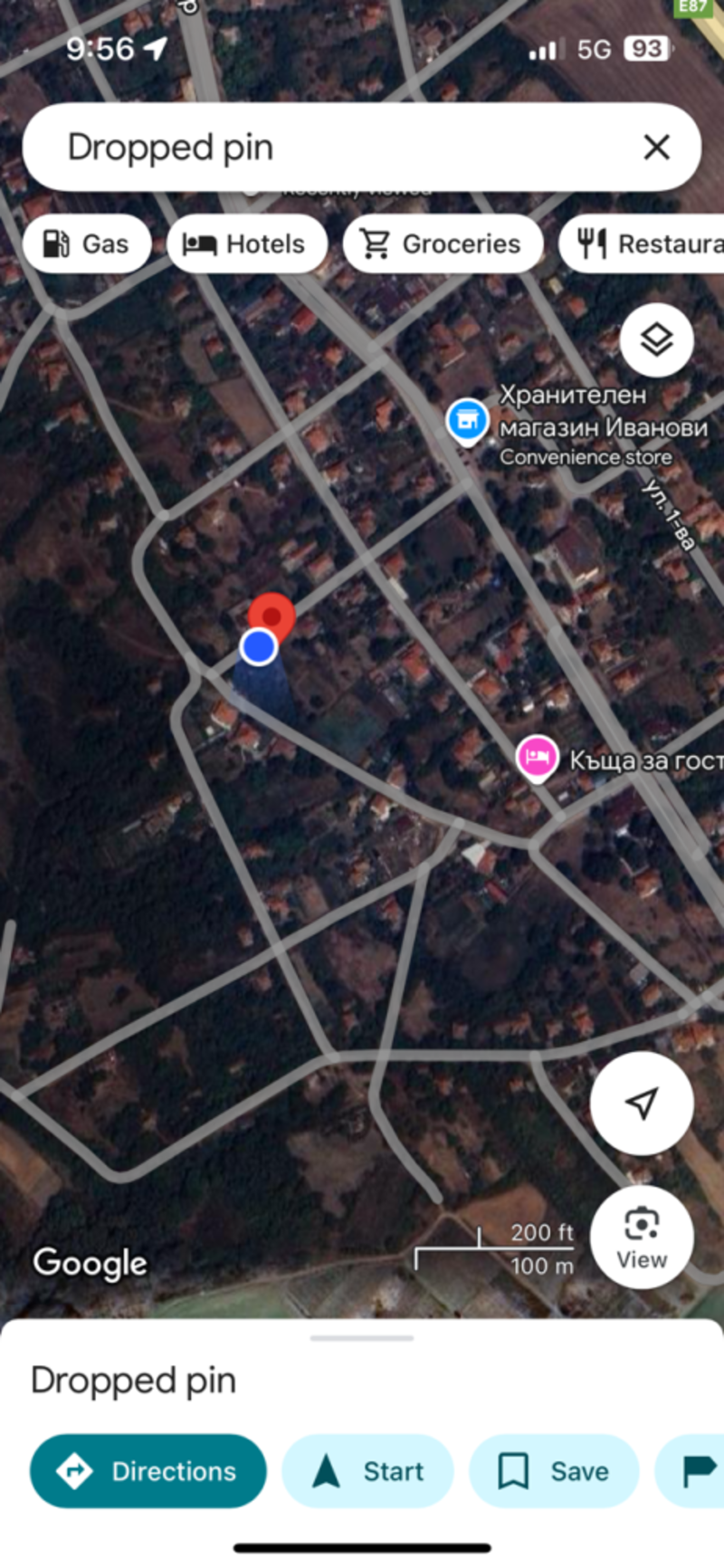This screenshot has width=724, height=1568.
Task: Open the Street View camera button
Action: pos(642,1237)
